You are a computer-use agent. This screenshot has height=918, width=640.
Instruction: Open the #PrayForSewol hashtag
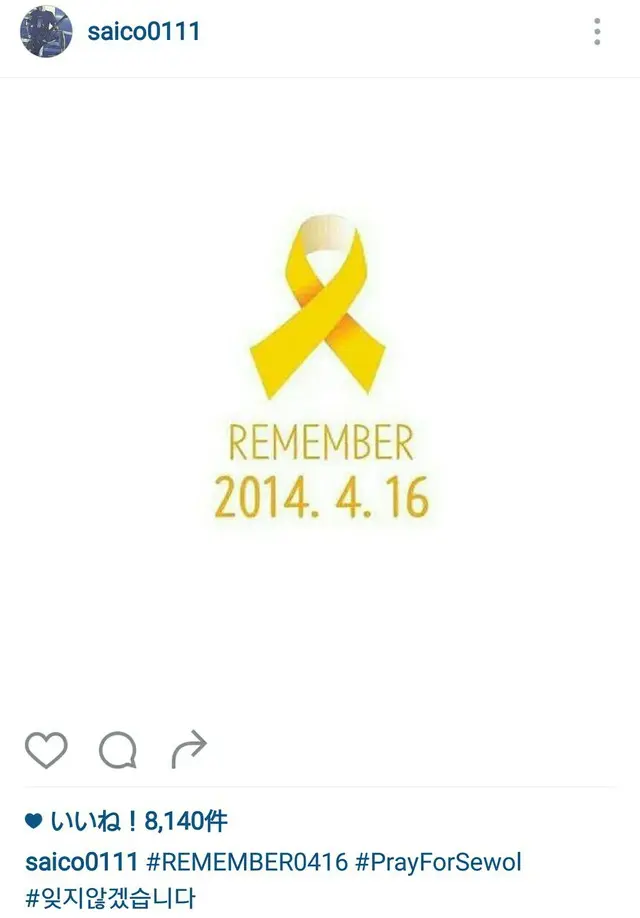click(x=440, y=861)
